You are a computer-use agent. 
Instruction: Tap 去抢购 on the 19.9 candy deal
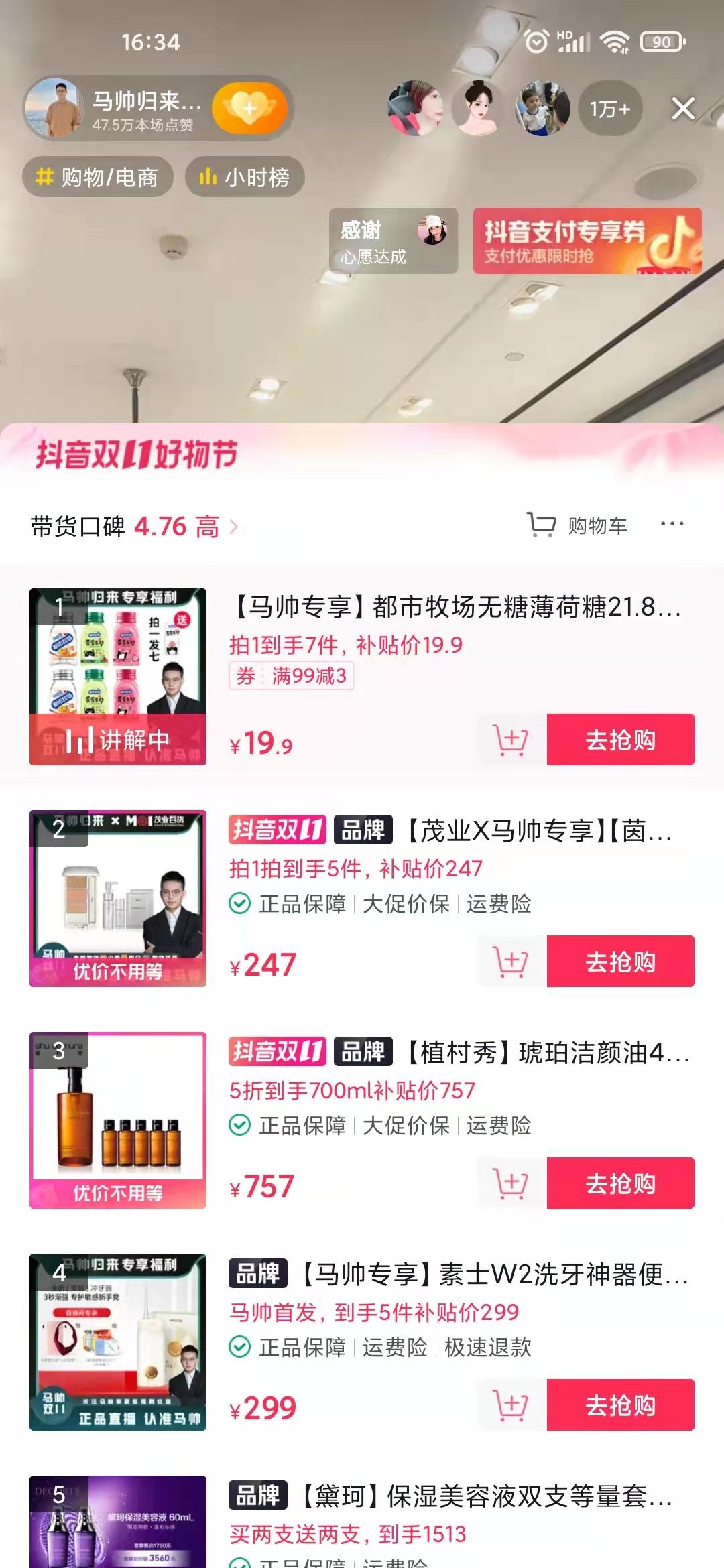click(x=620, y=739)
